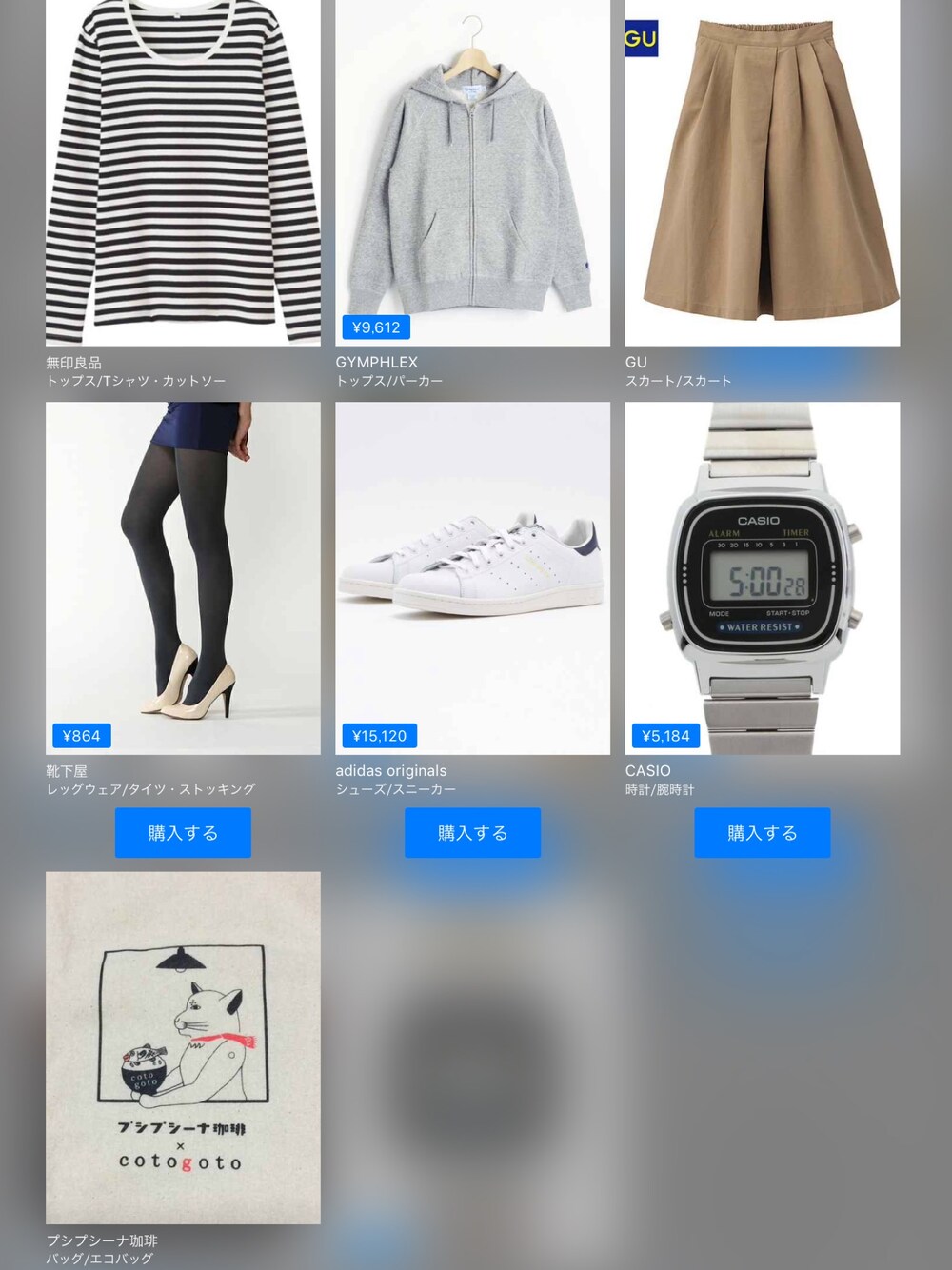Open the 無印良品 striped top item
This screenshot has width=952, height=1270.
[183, 171]
